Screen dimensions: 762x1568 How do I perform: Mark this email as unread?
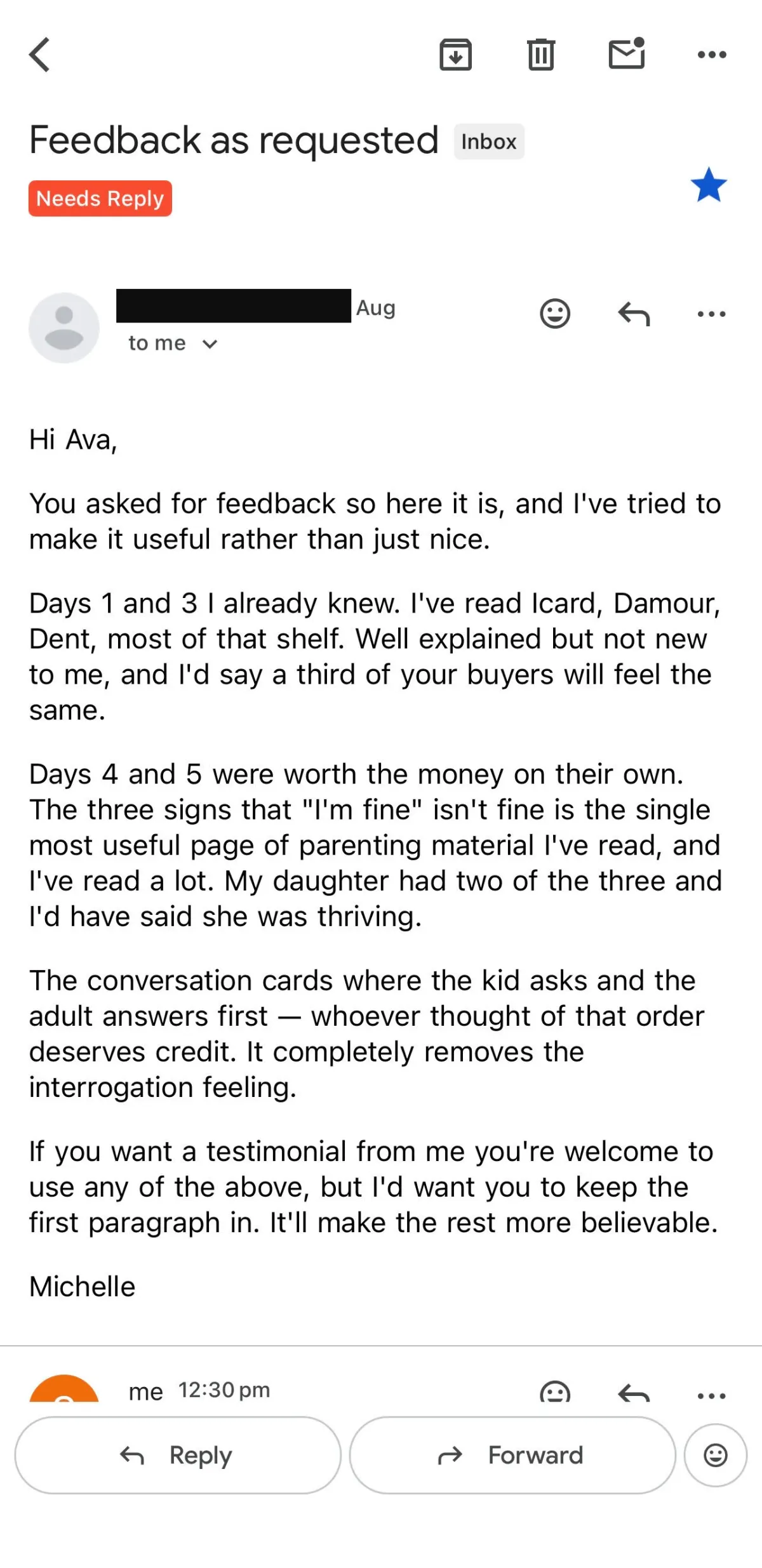click(627, 53)
